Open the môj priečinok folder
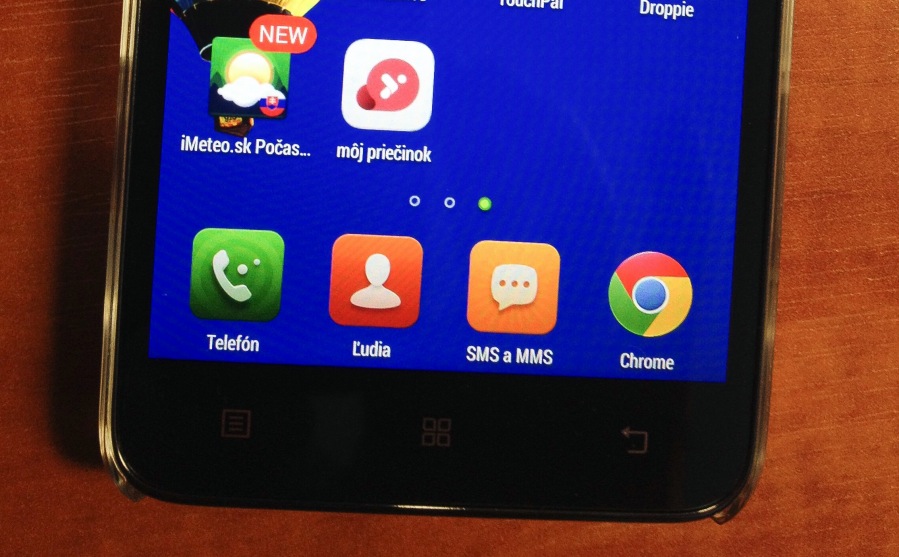Image resolution: width=899 pixels, height=557 pixels. tap(388, 87)
